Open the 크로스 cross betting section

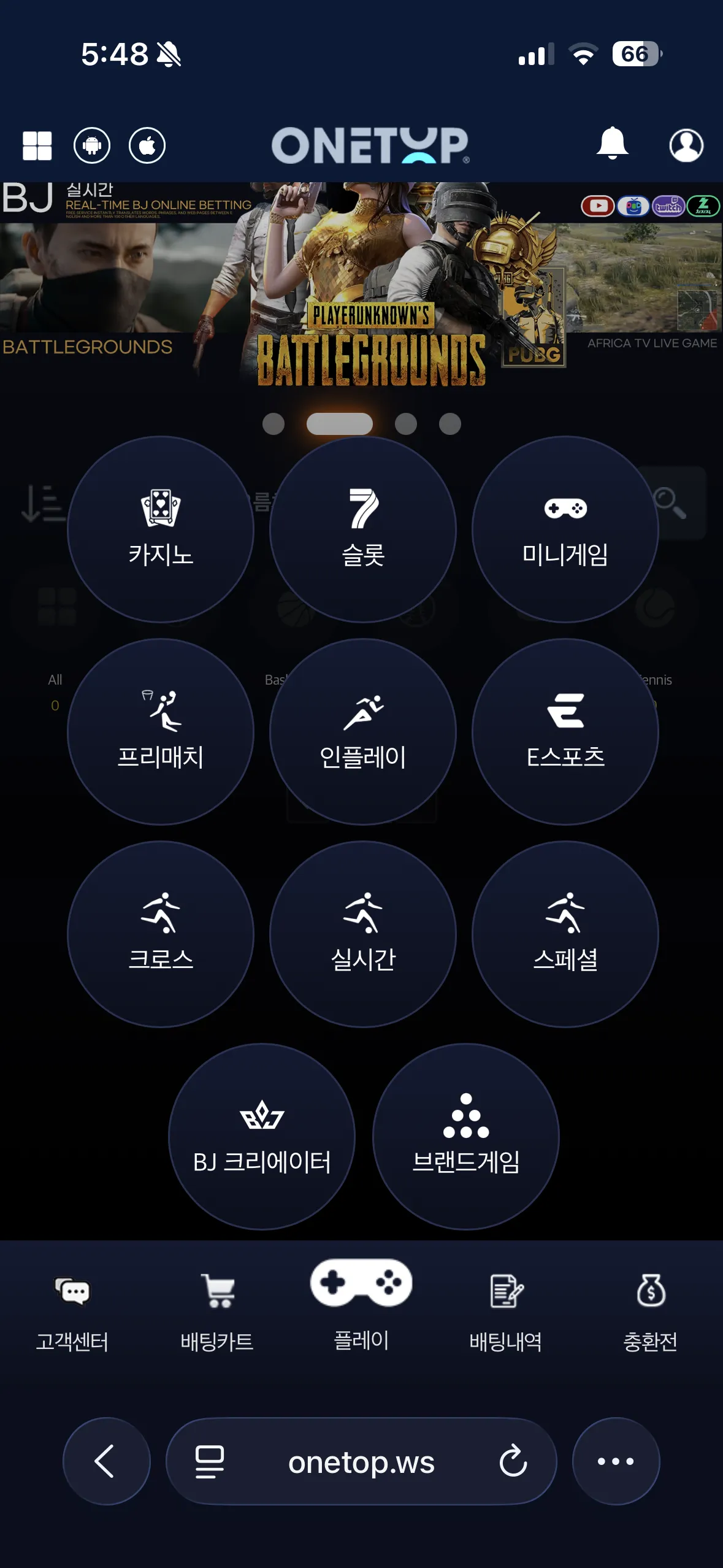(161, 934)
